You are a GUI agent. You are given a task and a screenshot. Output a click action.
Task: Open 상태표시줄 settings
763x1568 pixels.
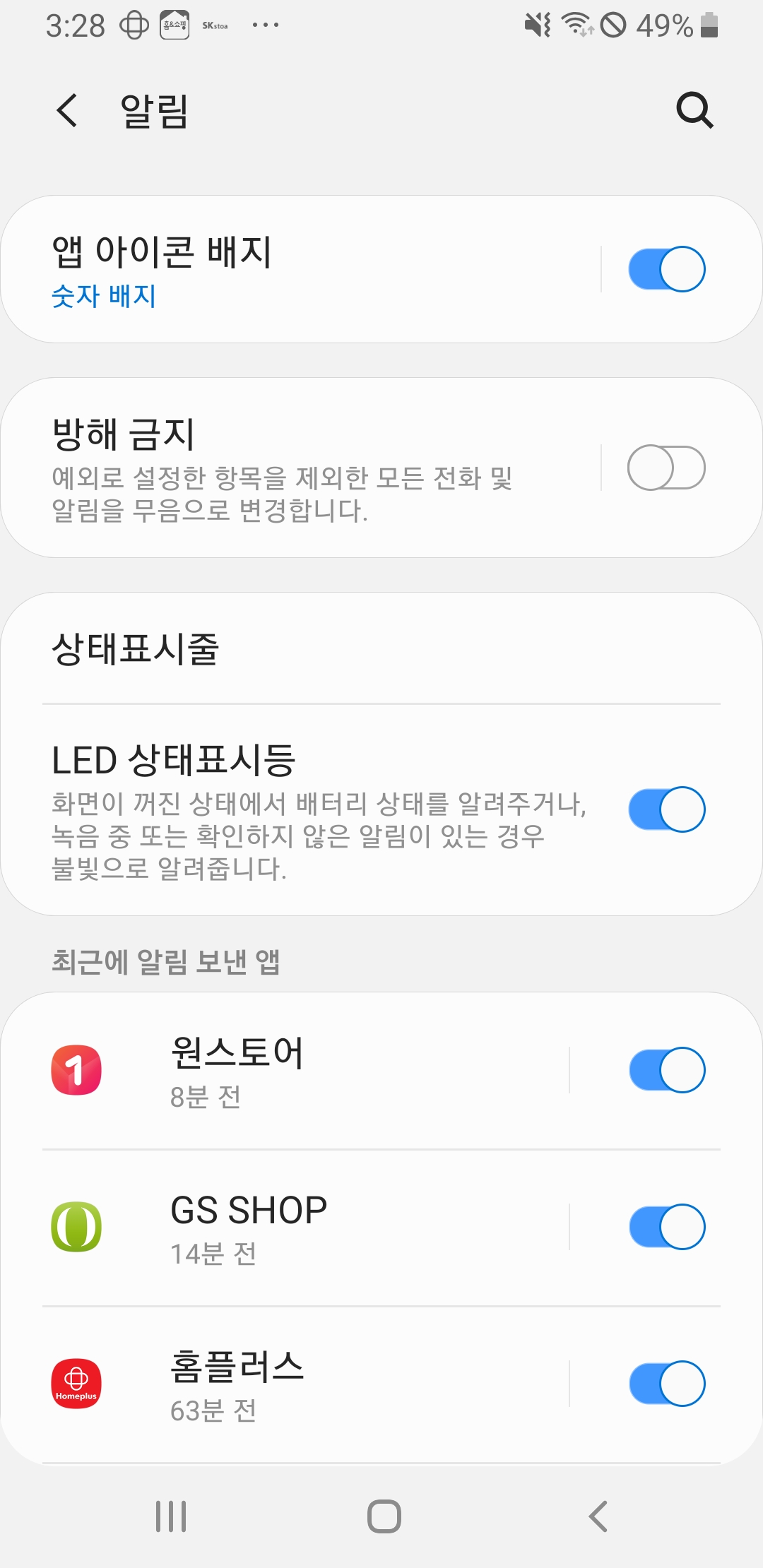381,648
